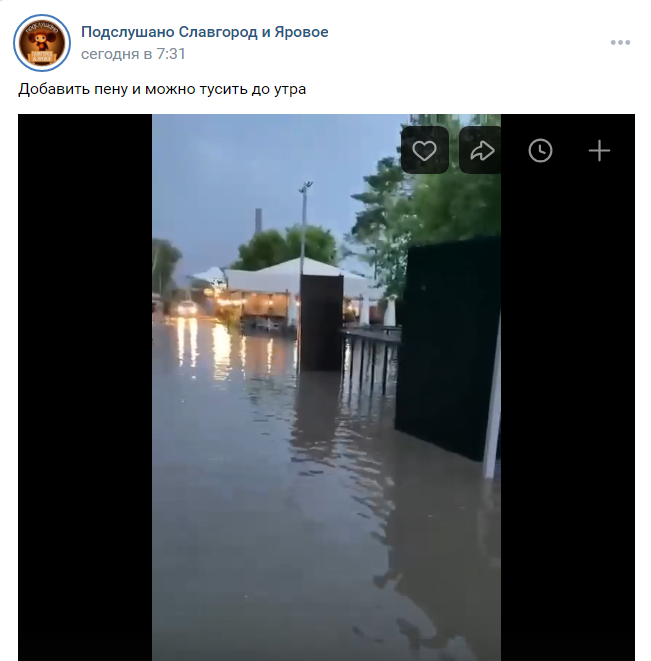This screenshot has height=661, width=651.
Task: Open the Подслушано Славгород и Яровое community name link
Action: pyautogui.click(x=204, y=32)
